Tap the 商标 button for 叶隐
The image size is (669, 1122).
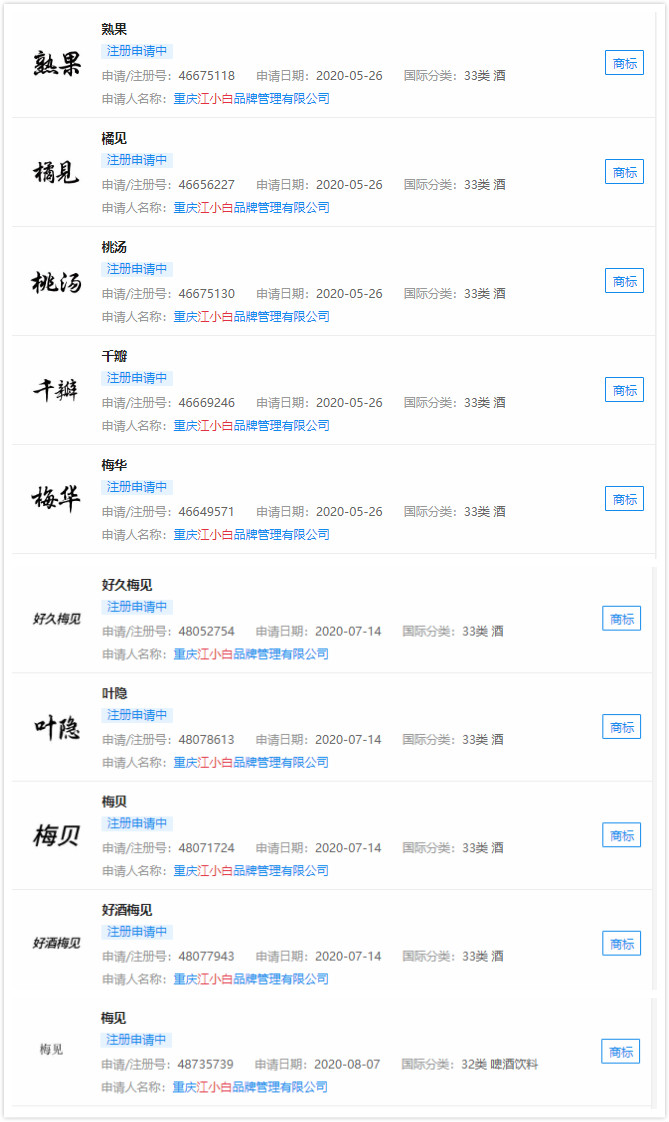[622, 727]
